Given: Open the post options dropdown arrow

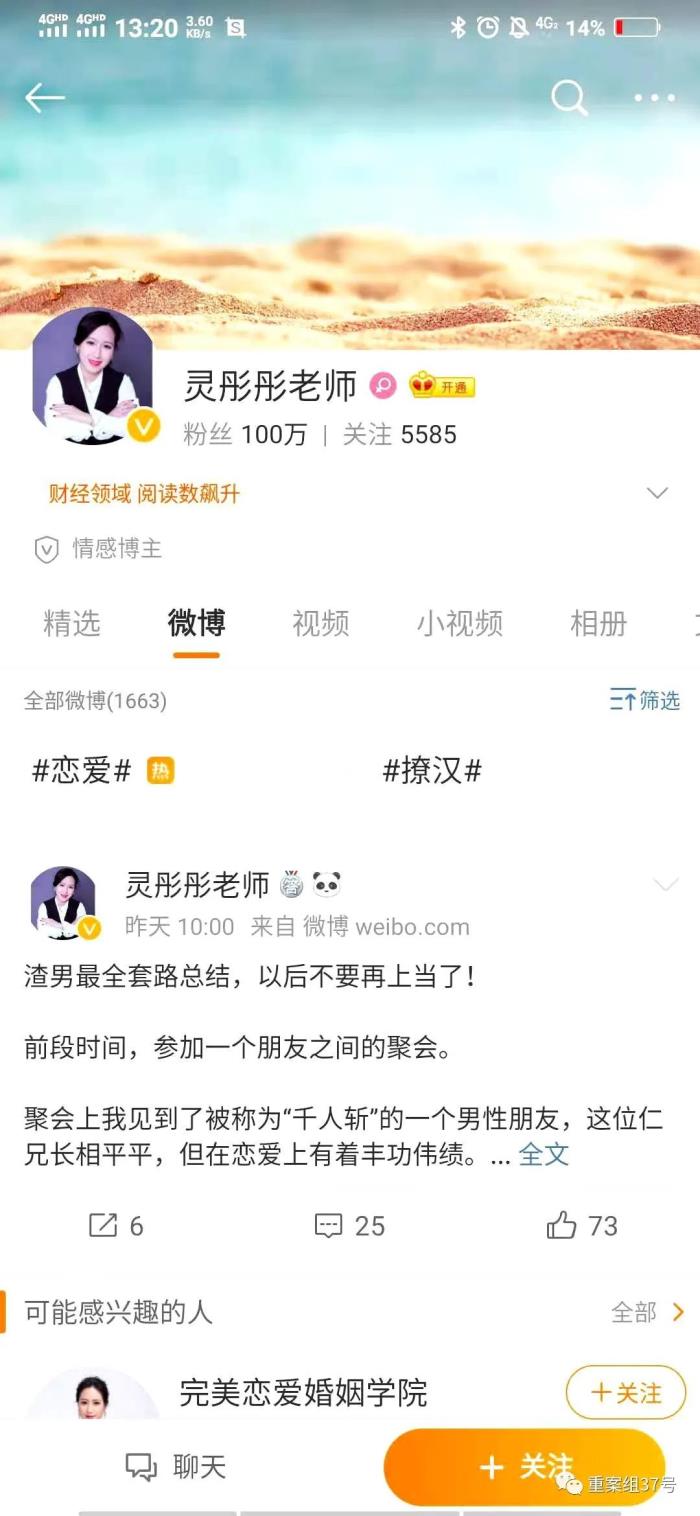Looking at the screenshot, I should pos(665,885).
